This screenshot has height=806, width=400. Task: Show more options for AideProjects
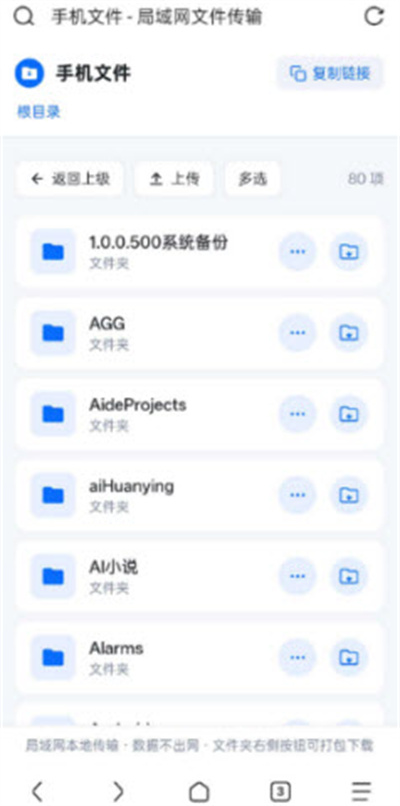(x=298, y=414)
